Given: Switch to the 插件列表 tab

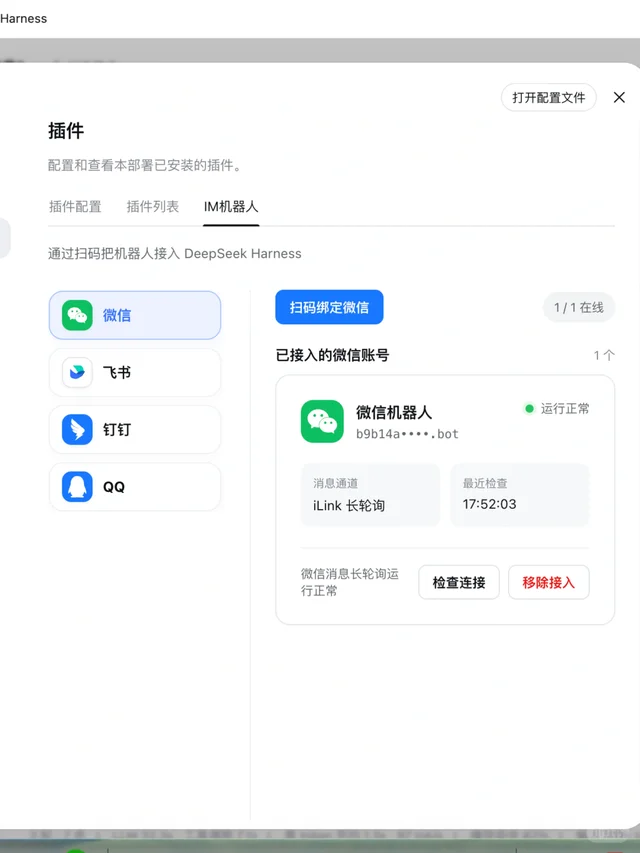Looking at the screenshot, I should click(153, 207).
